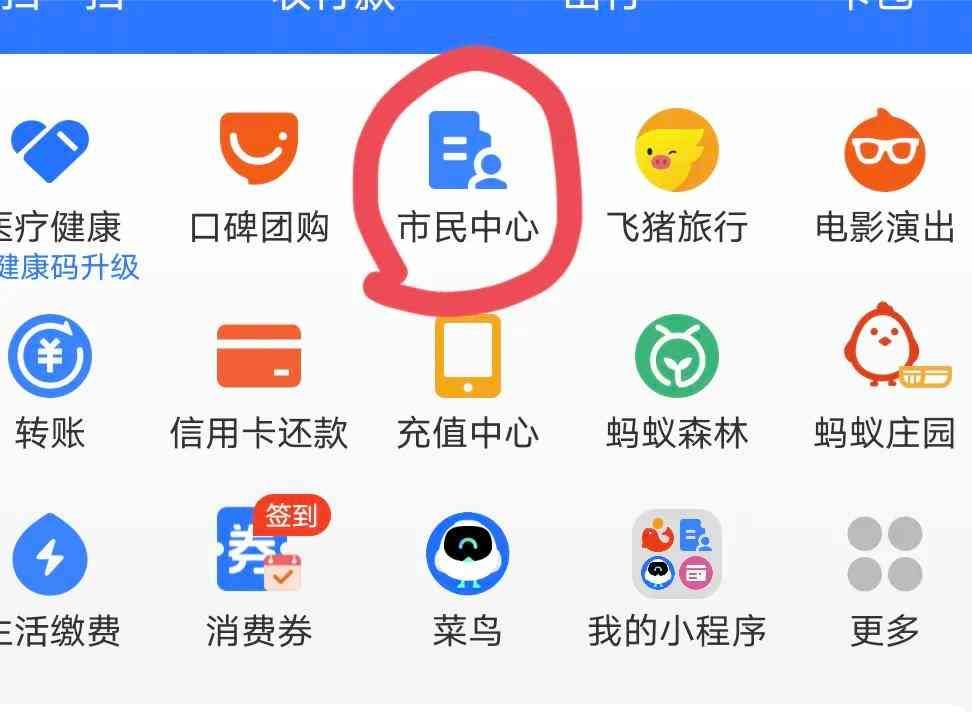Show 更多 more services
This screenshot has width=972, height=712.
pos(885,555)
